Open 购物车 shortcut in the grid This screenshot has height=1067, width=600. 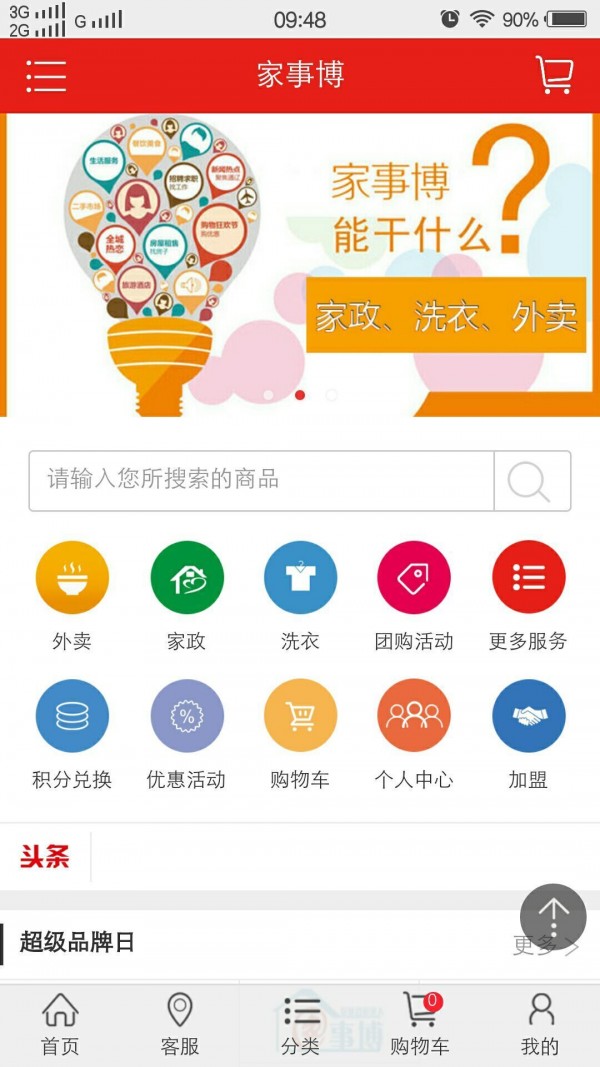[300, 716]
